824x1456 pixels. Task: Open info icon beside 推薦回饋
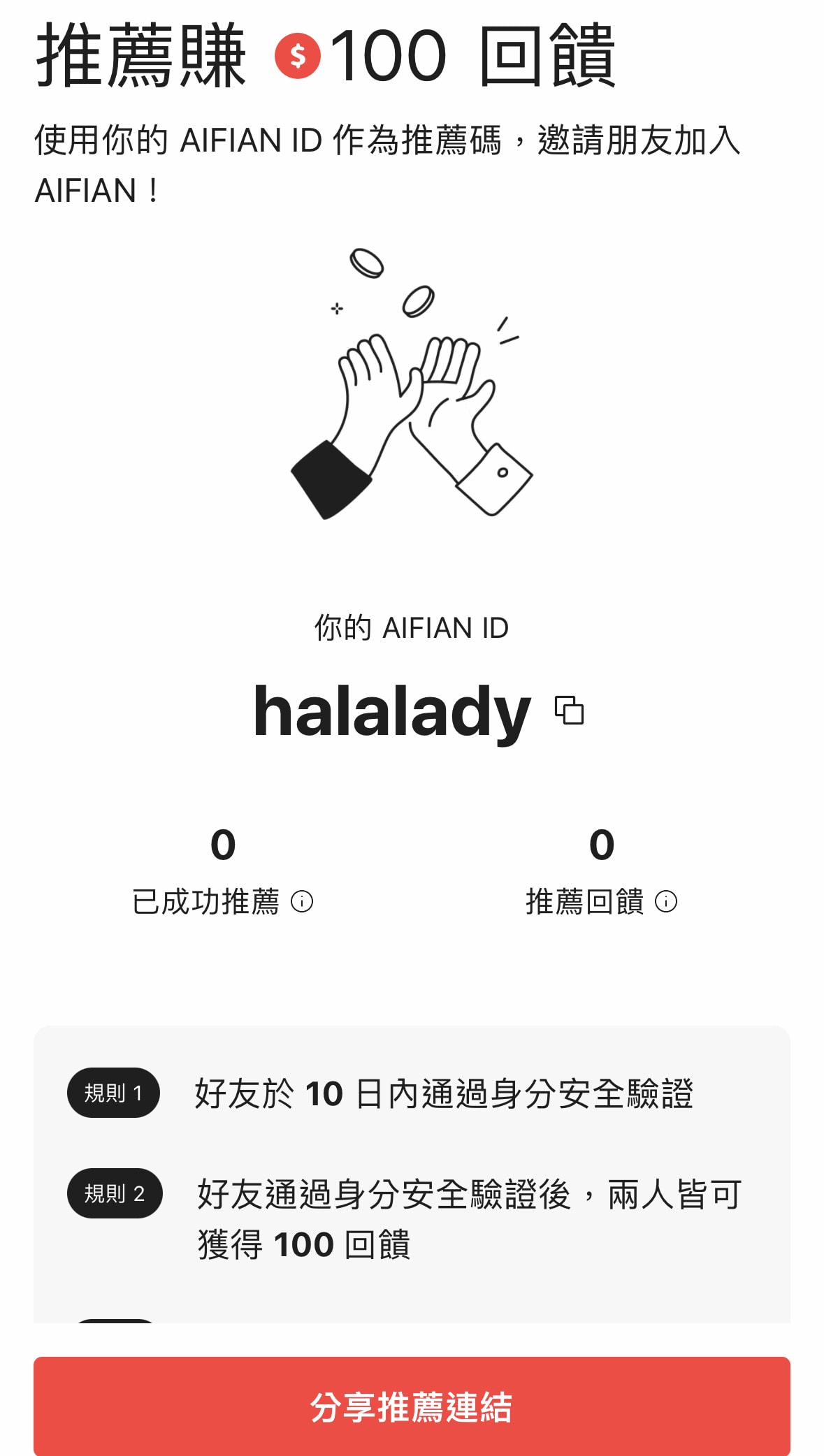pyautogui.click(x=666, y=902)
